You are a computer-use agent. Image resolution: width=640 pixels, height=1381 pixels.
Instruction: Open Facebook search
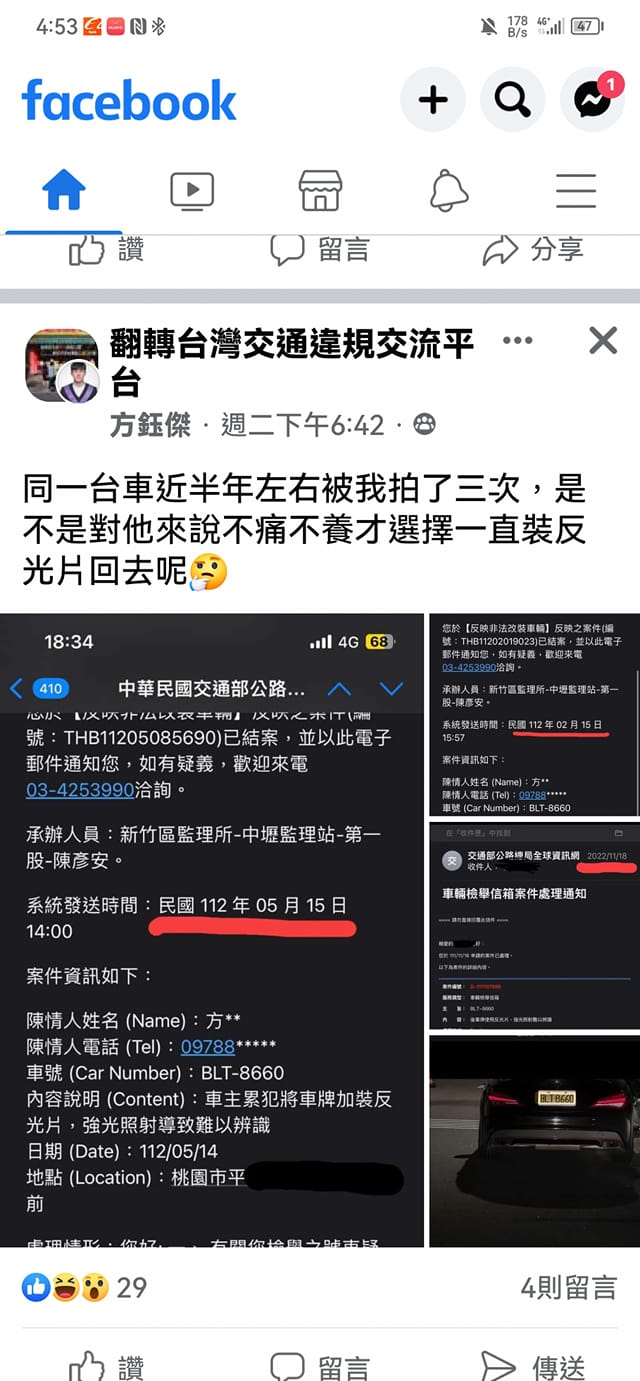(x=512, y=99)
